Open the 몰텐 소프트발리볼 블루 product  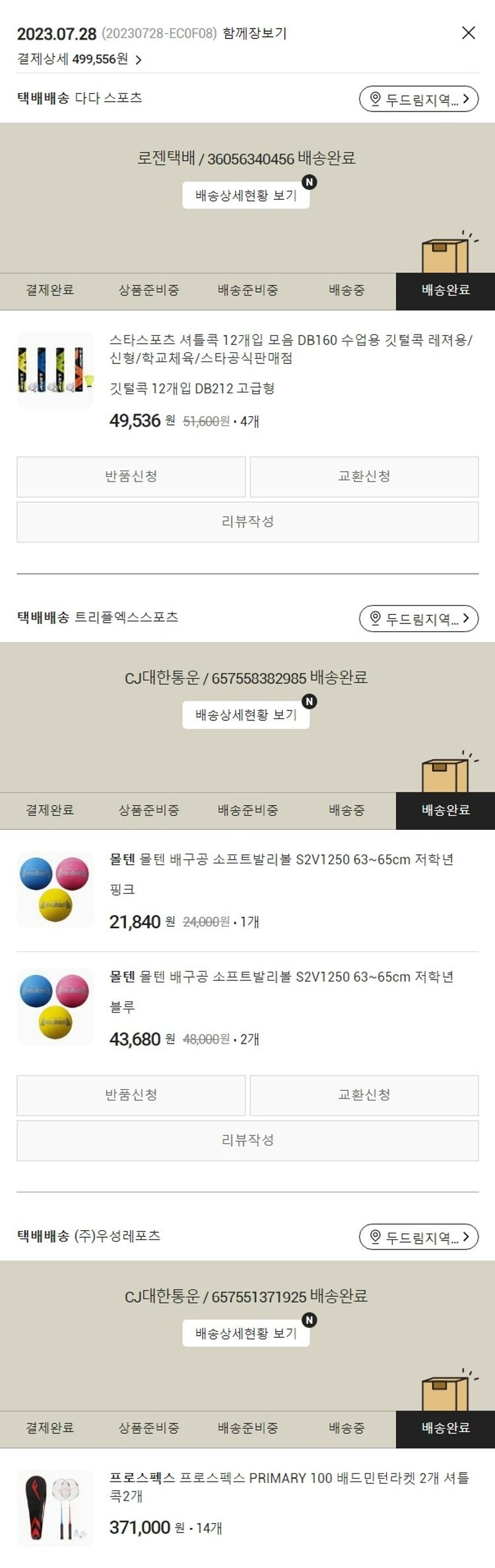pos(281,976)
